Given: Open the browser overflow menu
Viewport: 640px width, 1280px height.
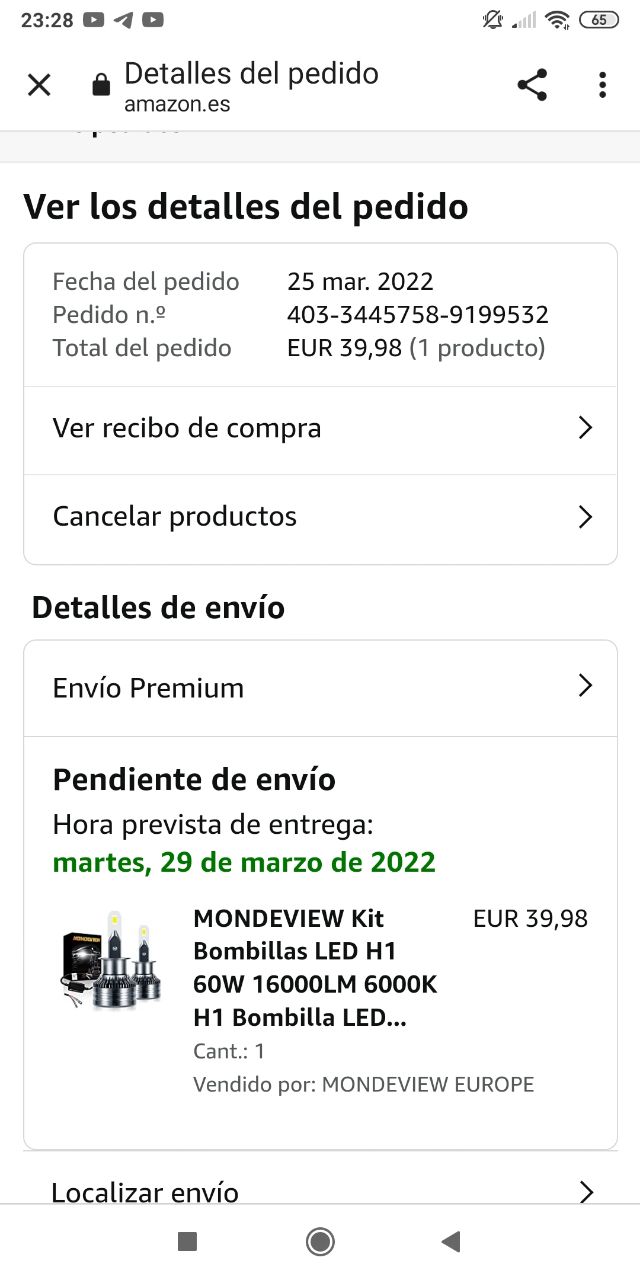Looking at the screenshot, I should [602, 85].
